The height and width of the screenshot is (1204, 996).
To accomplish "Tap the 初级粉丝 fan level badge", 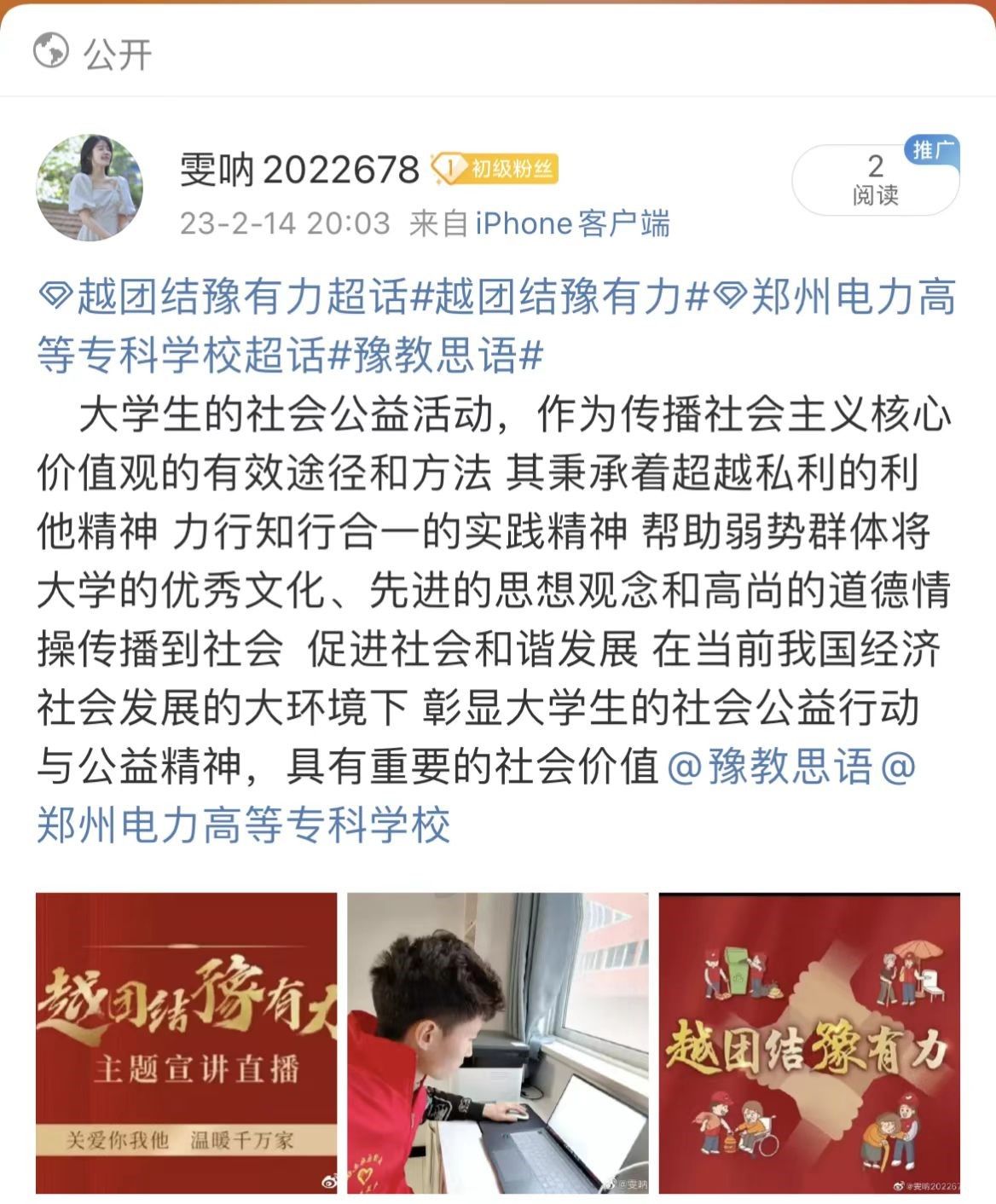I will click(x=494, y=169).
